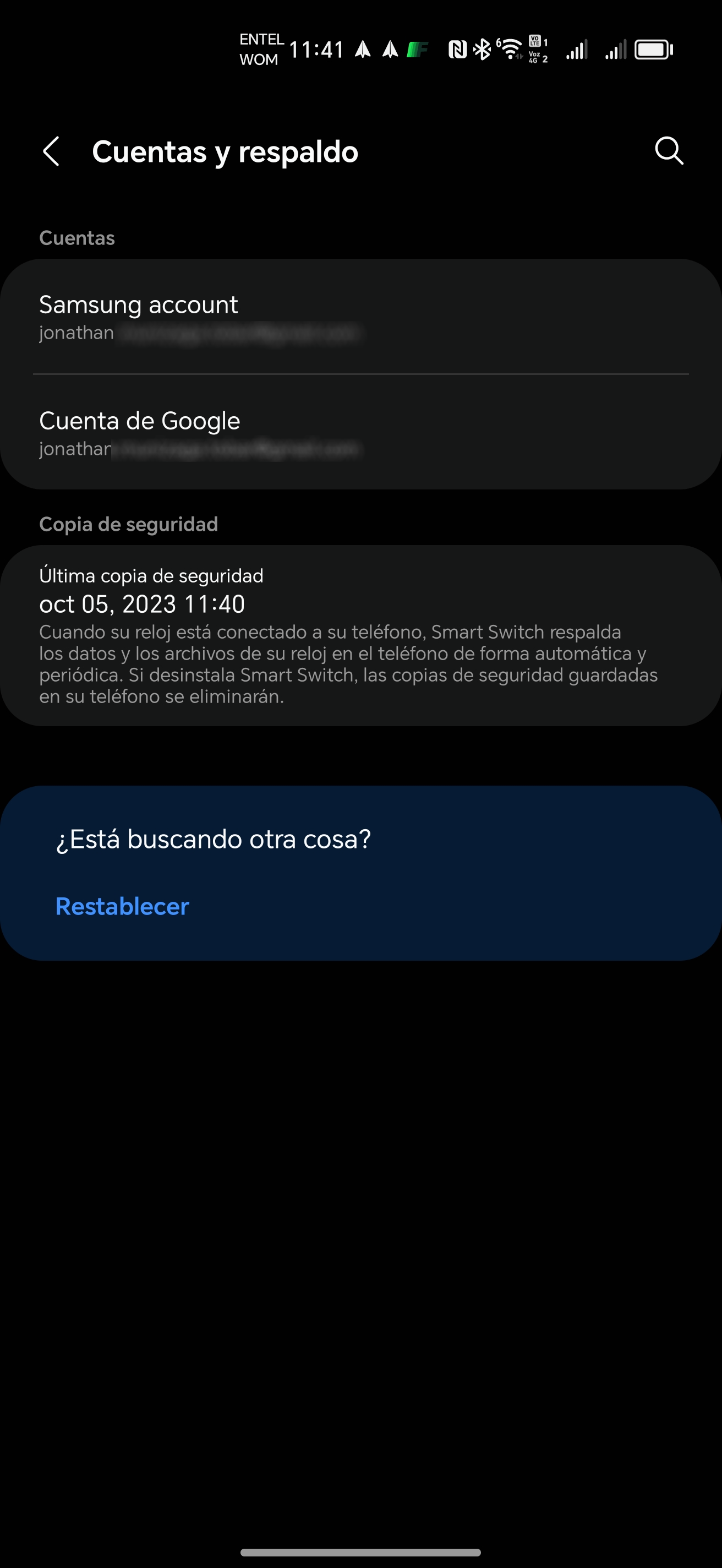Open Cuenta de Google
Screen dimensions: 722x1568
coord(360,433)
